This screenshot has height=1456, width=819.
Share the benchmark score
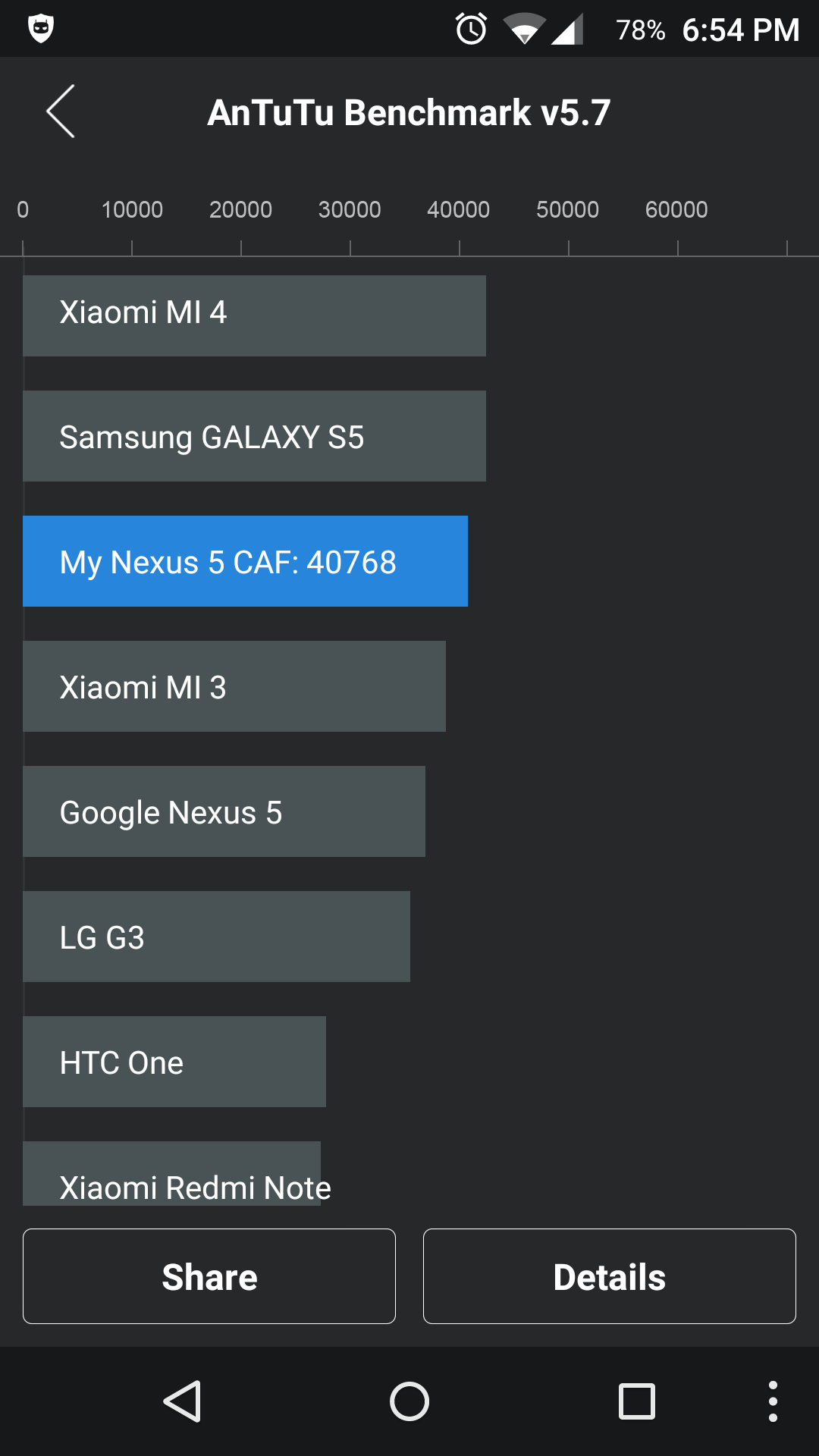click(x=209, y=1276)
